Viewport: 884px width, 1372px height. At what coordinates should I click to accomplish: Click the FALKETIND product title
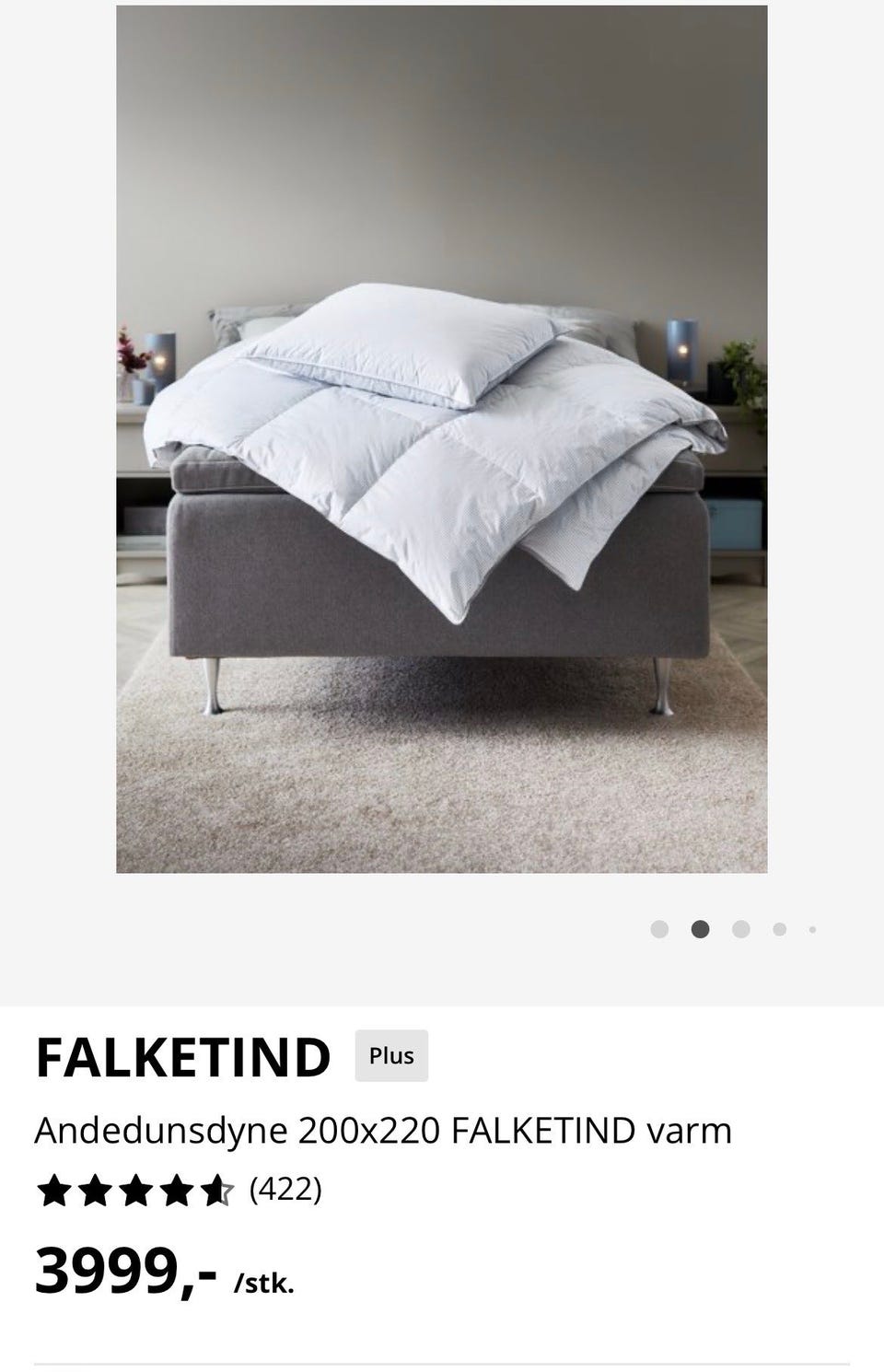pos(181,1059)
